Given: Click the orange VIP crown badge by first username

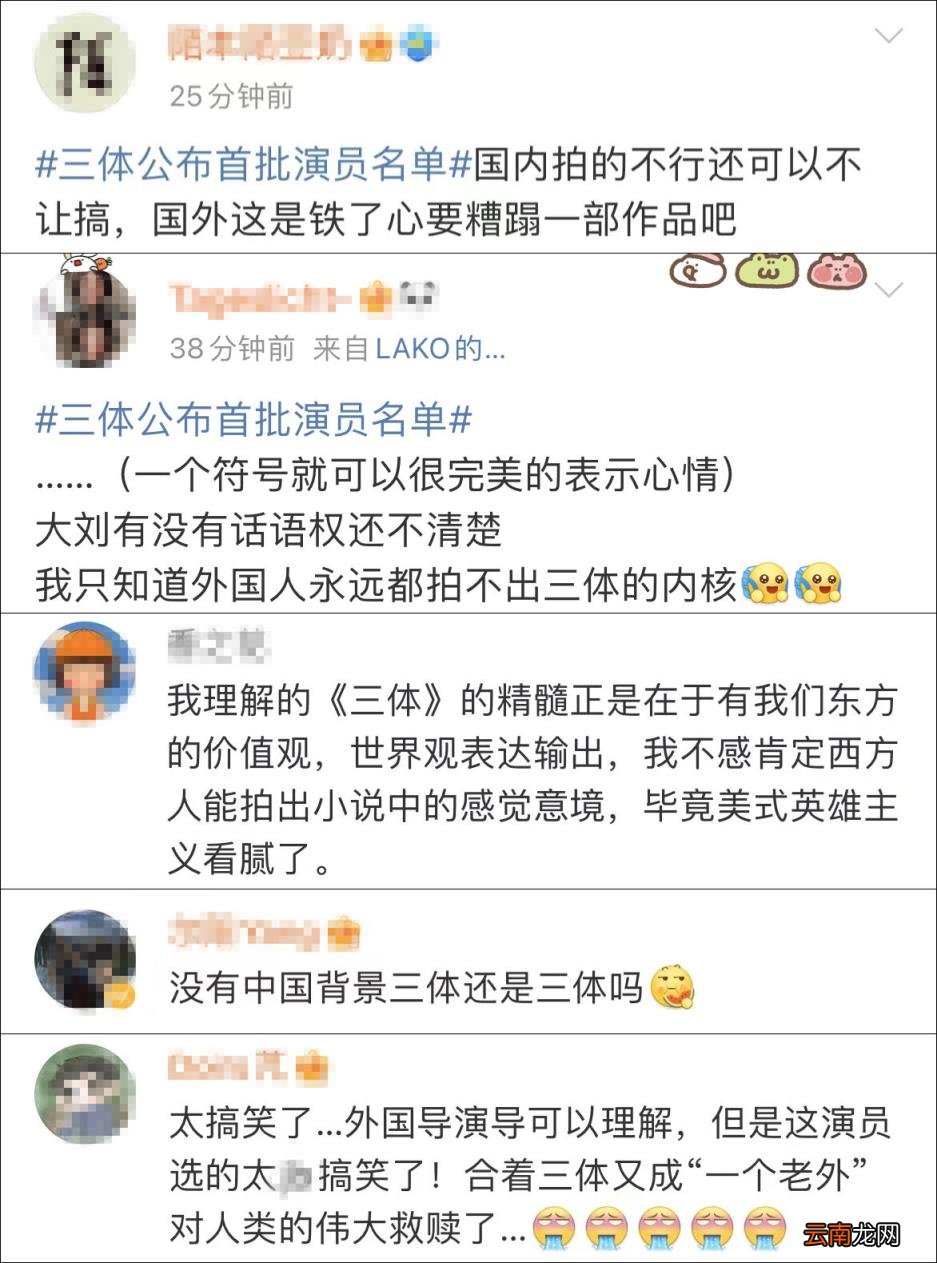Looking at the screenshot, I should (x=374, y=45).
